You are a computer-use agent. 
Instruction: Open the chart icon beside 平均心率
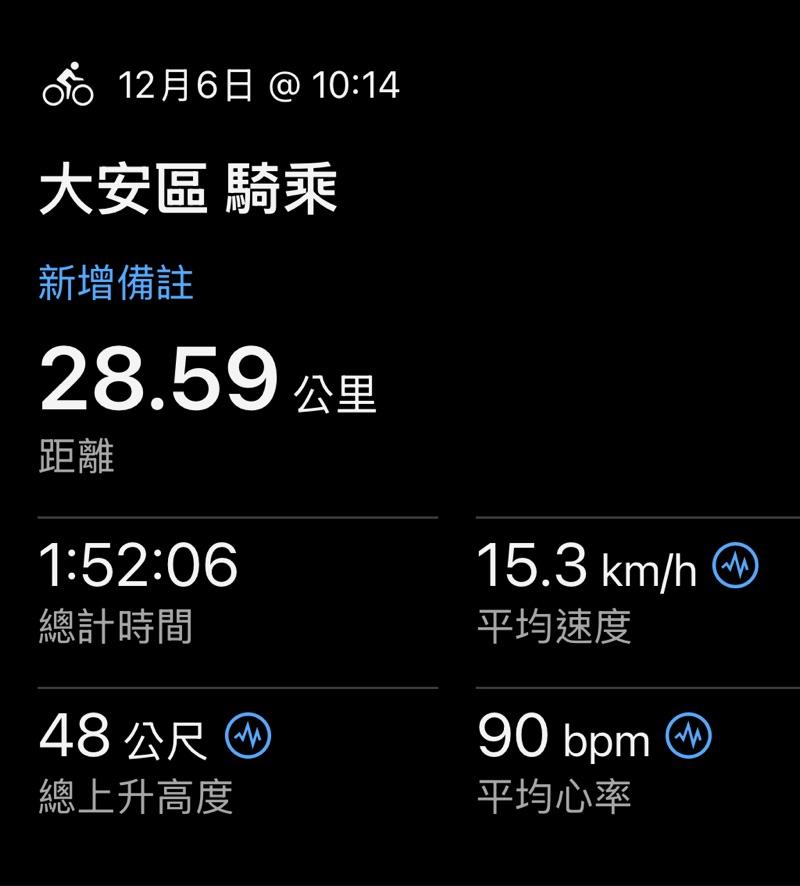pyautogui.click(x=689, y=738)
